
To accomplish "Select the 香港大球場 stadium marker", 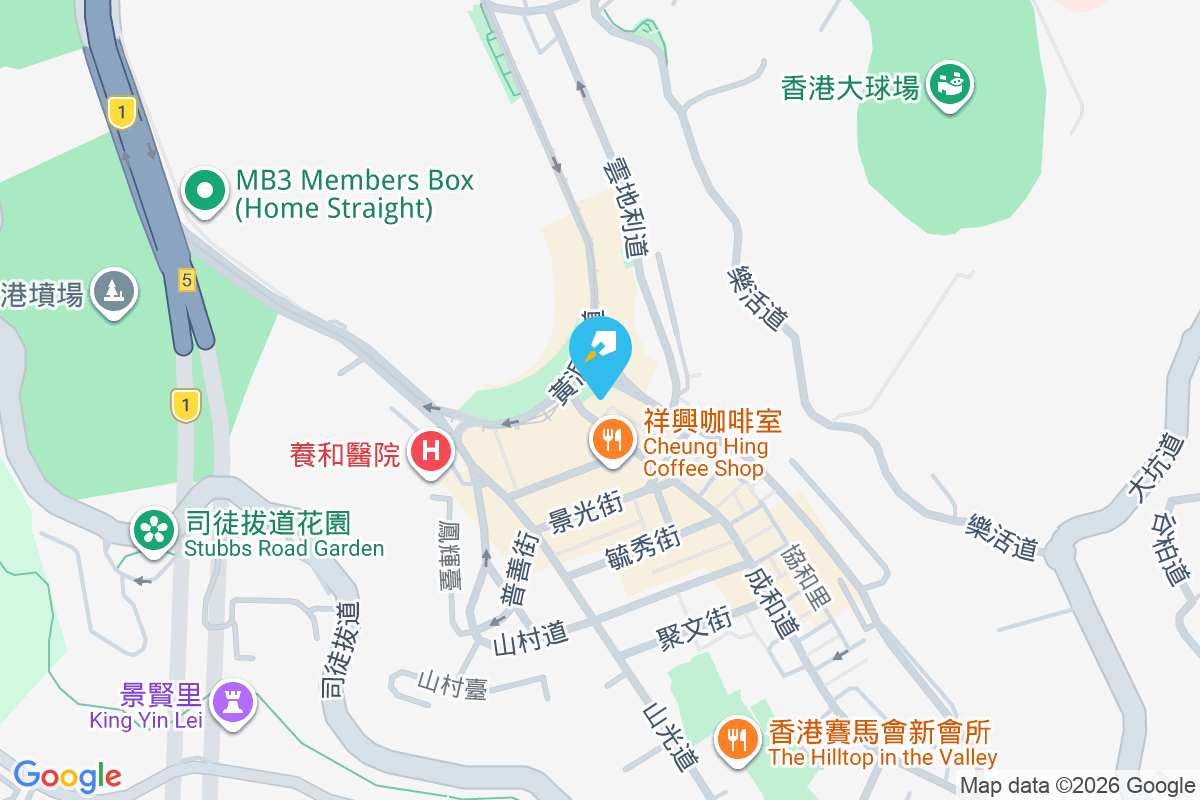I will pos(948,85).
